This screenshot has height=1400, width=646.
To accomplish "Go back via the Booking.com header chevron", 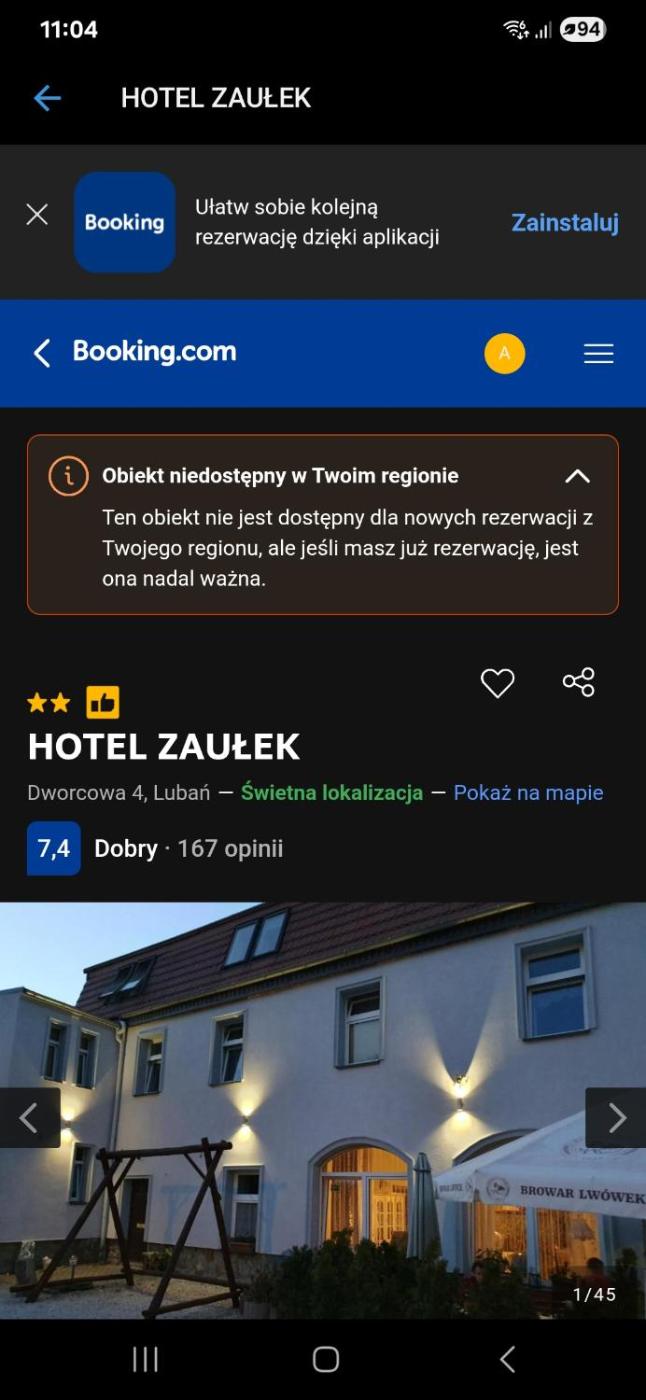I will pyautogui.click(x=41, y=353).
